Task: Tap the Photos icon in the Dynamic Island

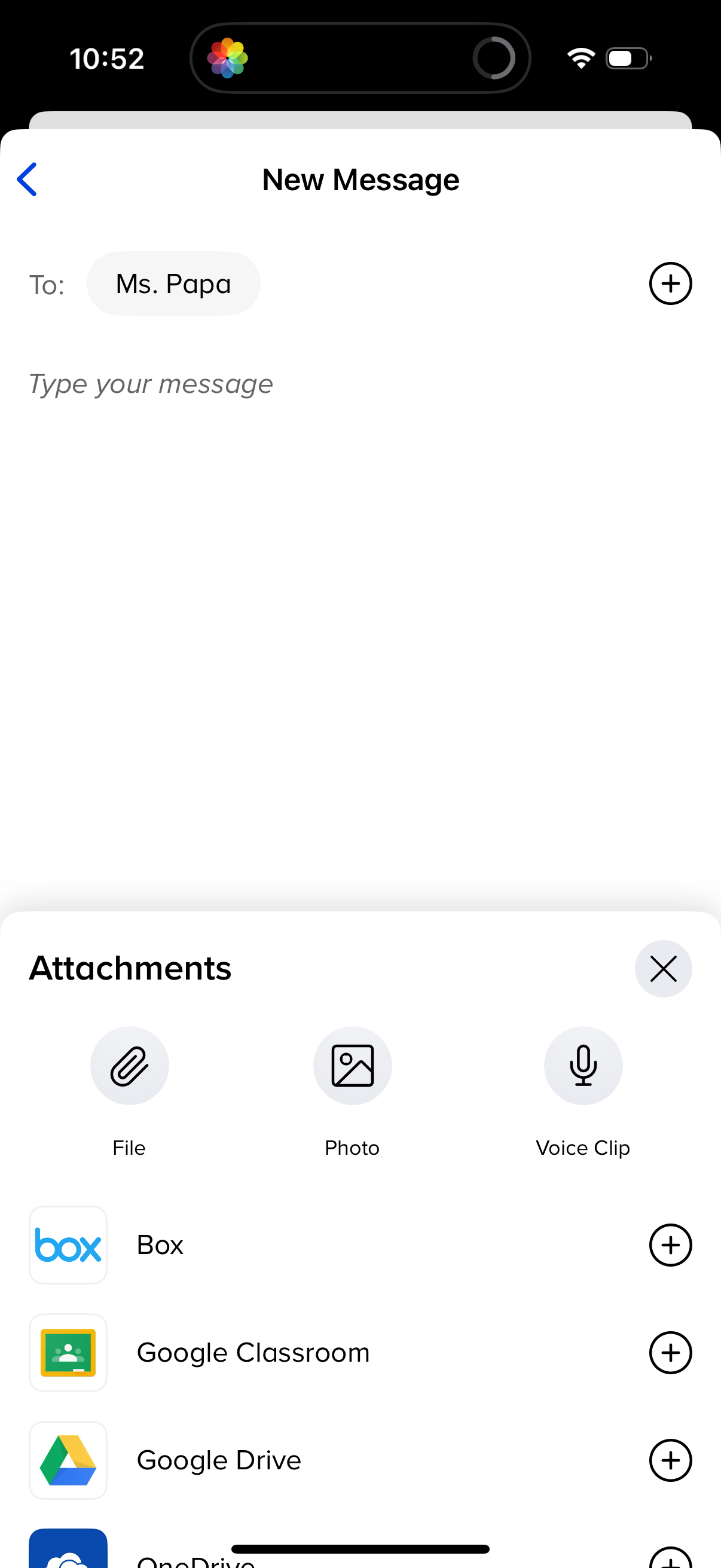Action: pos(230,57)
